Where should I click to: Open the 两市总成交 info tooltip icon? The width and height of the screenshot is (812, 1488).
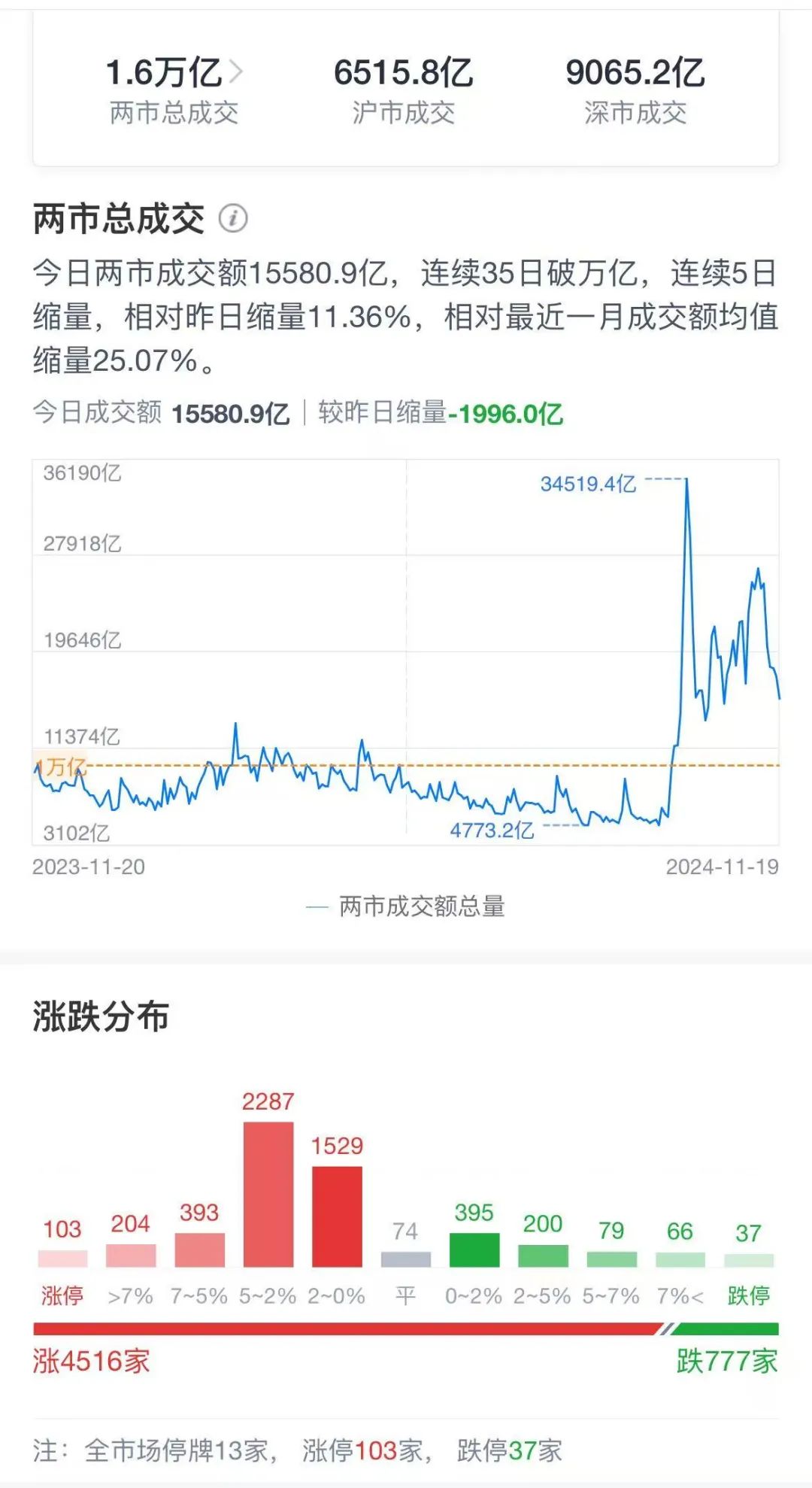click(x=233, y=218)
